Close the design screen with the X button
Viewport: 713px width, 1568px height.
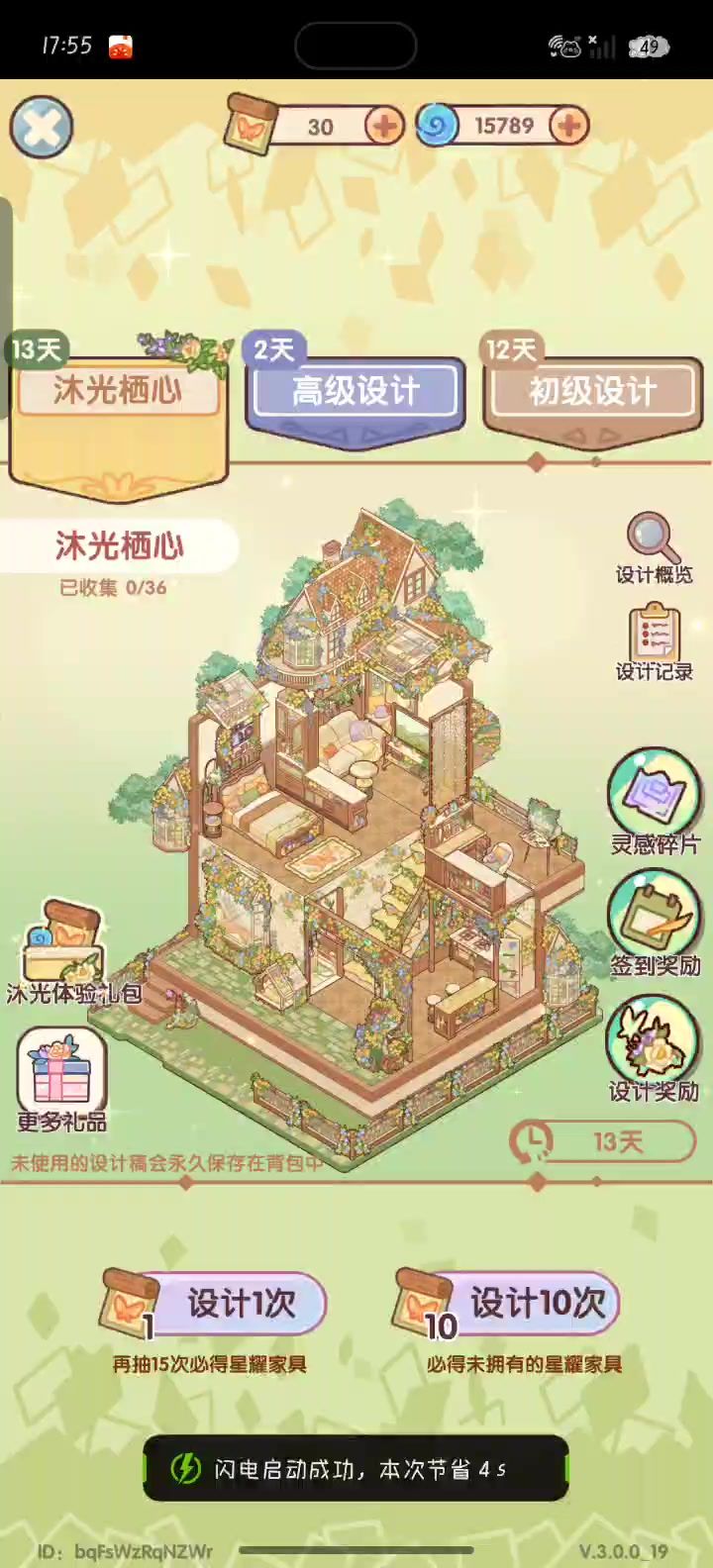pos(42,127)
